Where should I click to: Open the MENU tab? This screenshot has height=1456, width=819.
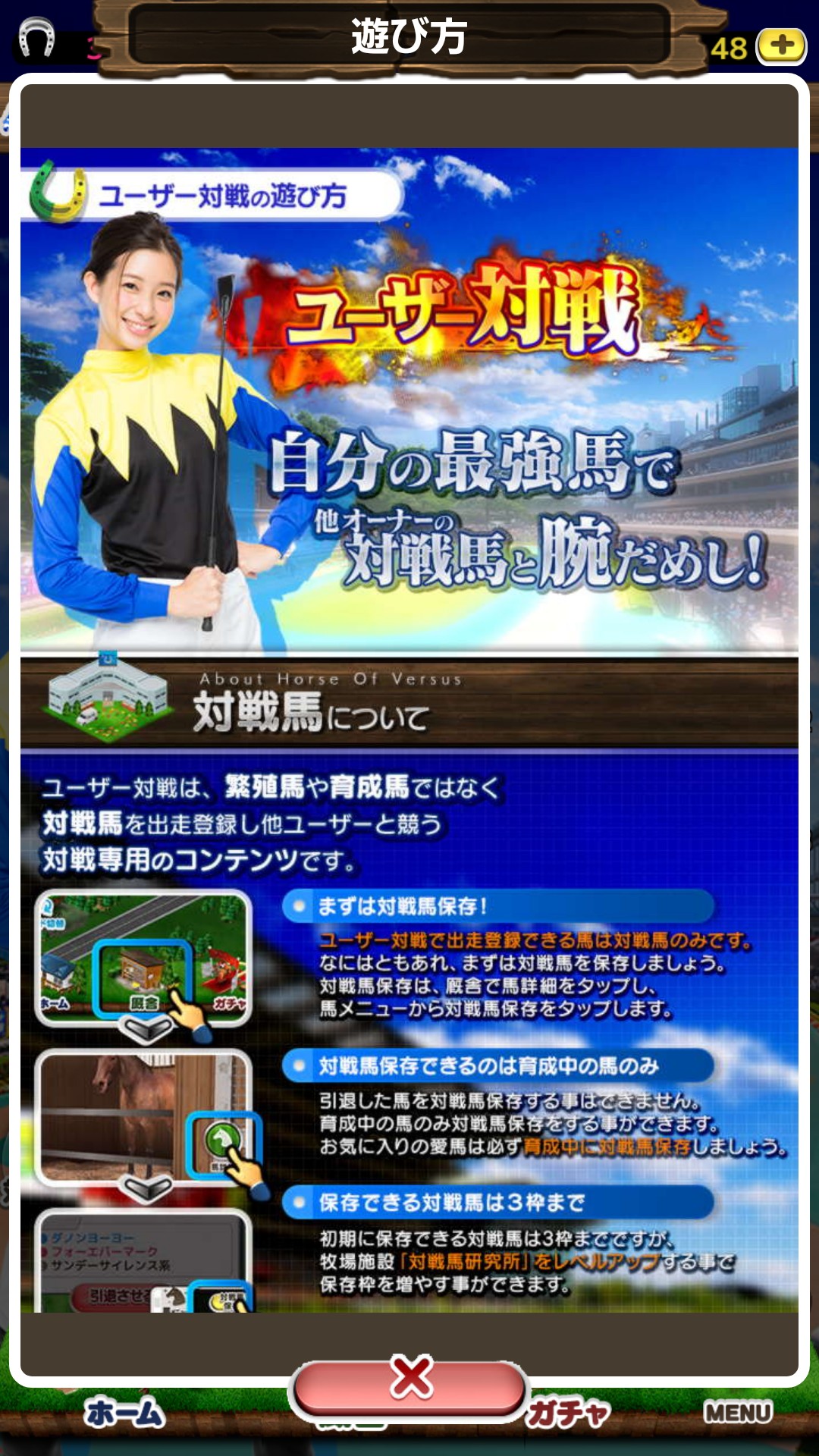pos(737,1412)
